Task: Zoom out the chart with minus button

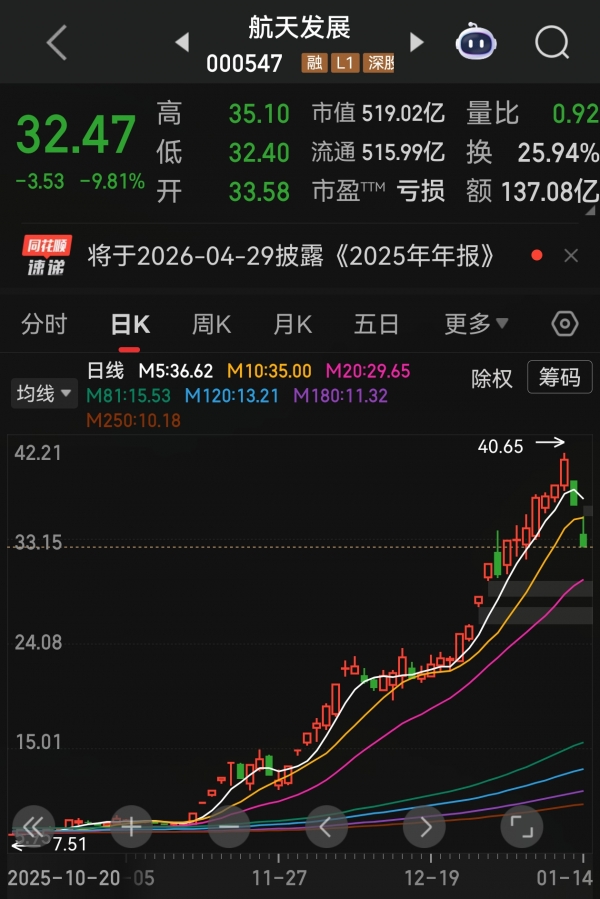Action: (229, 827)
